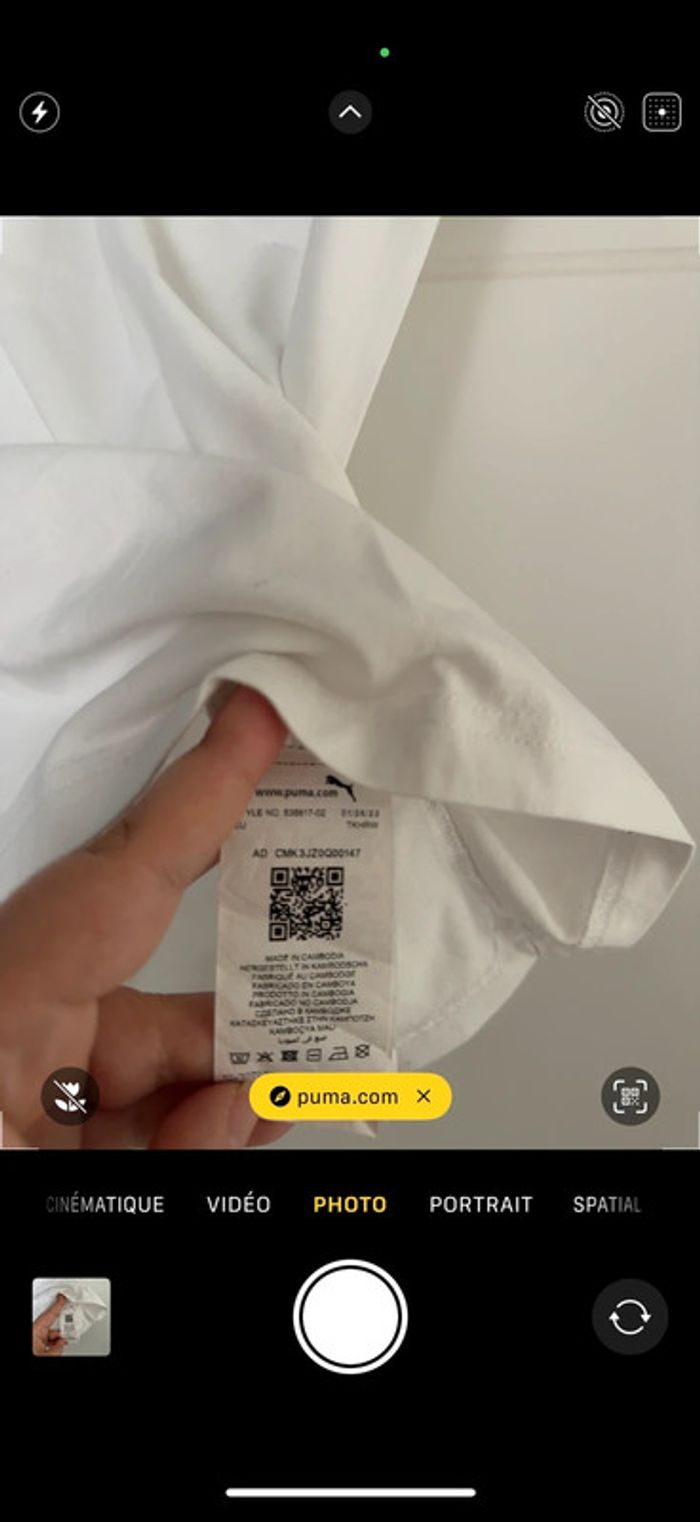Viewport: 700px width, 1522px height.
Task: Switch to Vidéo mode
Action: (x=238, y=1204)
